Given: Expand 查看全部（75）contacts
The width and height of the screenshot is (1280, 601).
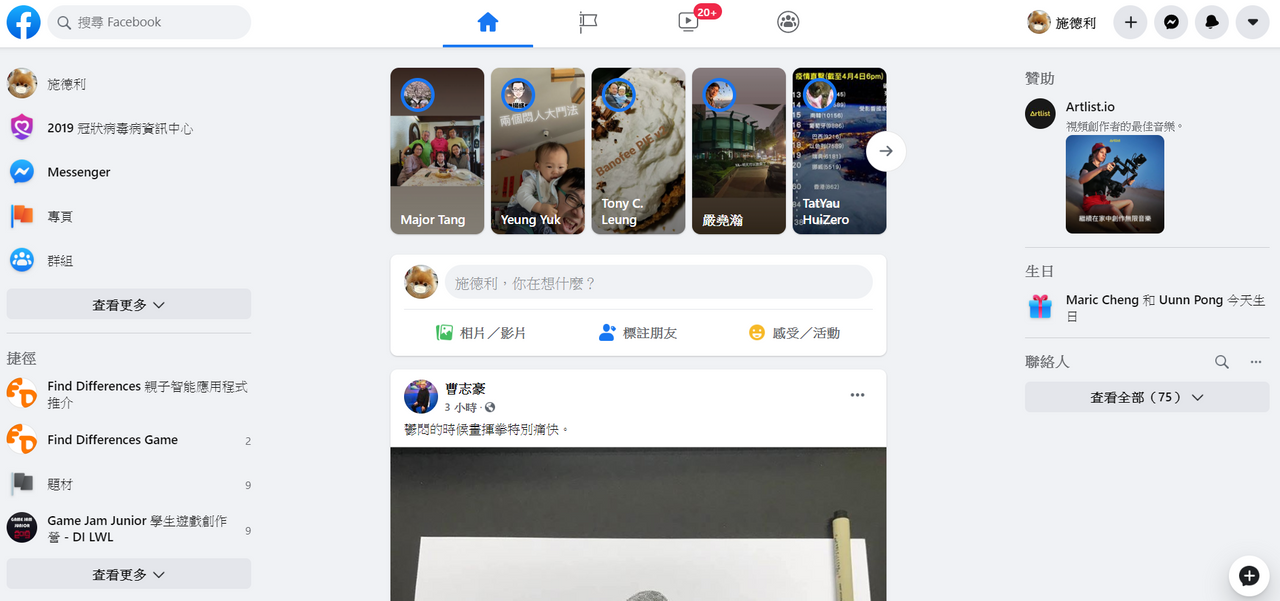Looking at the screenshot, I should tap(1146, 397).
